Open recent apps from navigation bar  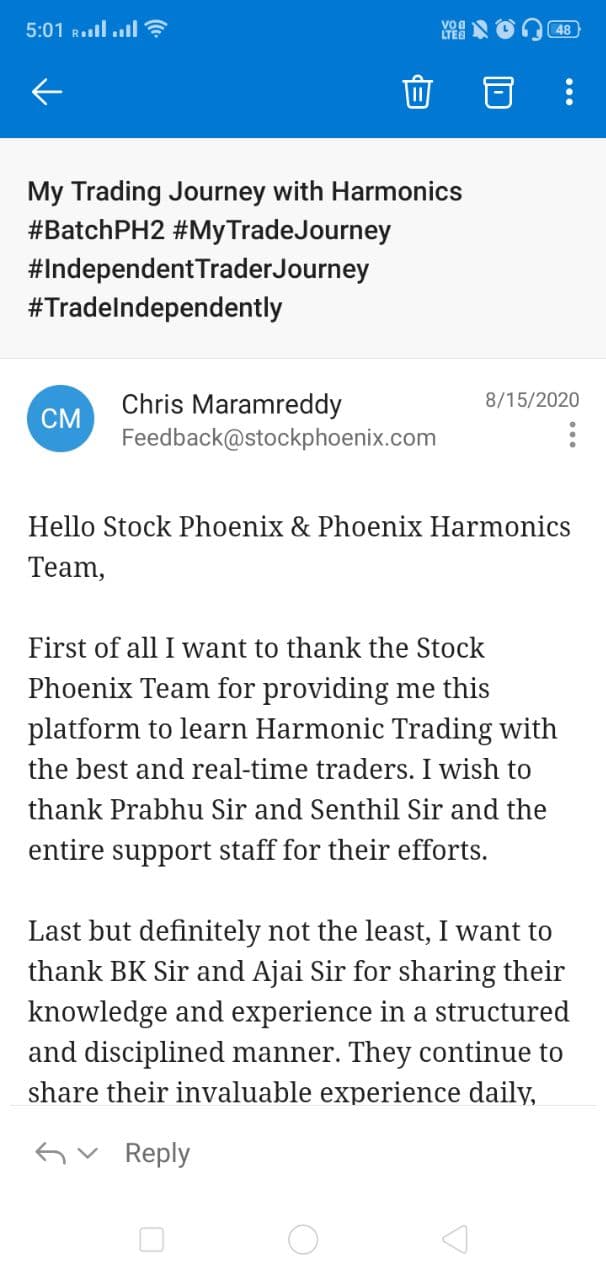(x=152, y=1240)
